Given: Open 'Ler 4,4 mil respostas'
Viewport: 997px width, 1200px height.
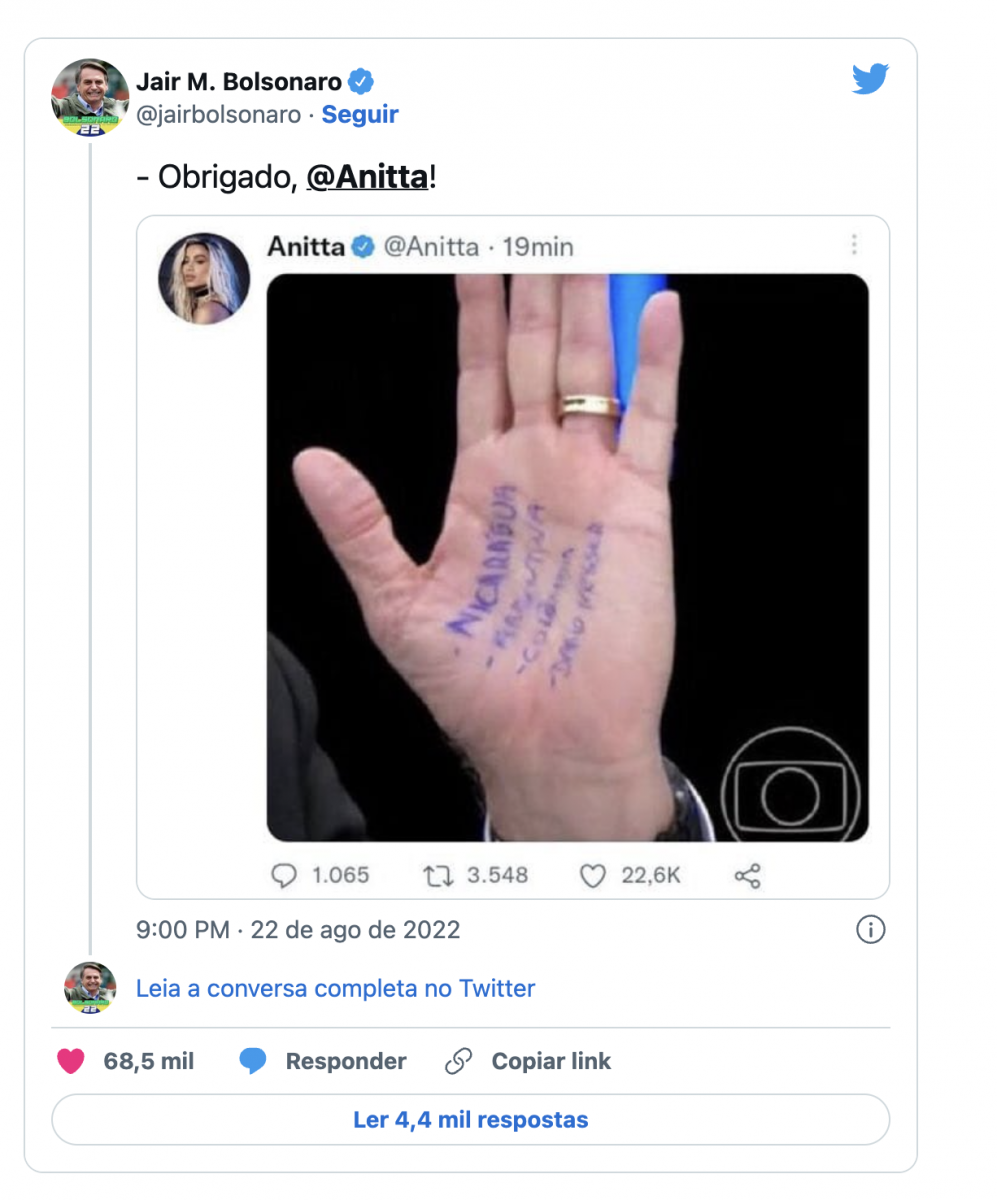Looking at the screenshot, I should tap(470, 1119).
